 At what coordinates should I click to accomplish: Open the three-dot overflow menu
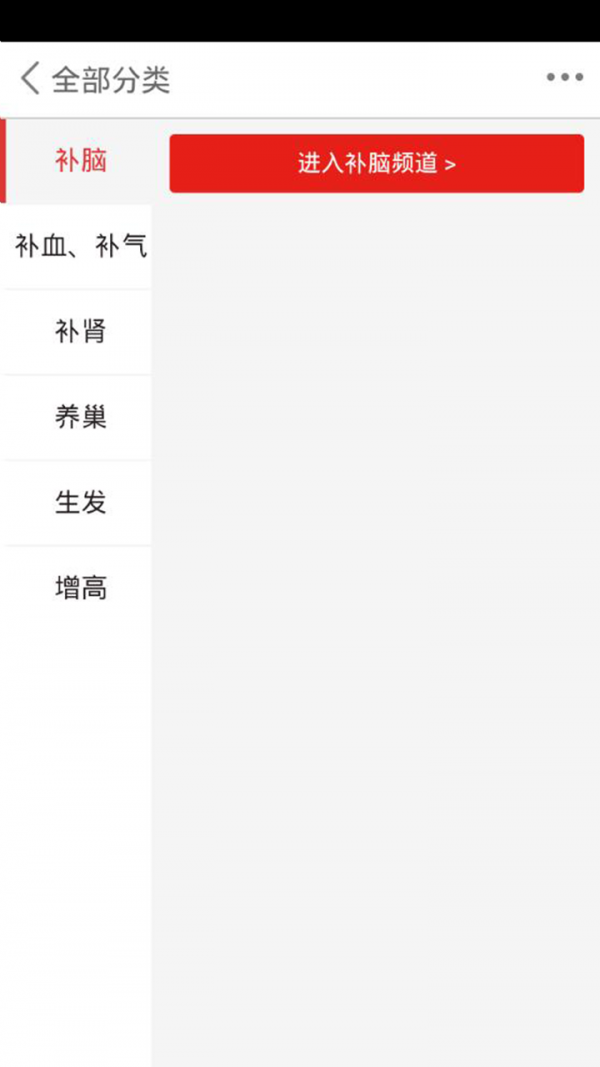click(x=564, y=78)
